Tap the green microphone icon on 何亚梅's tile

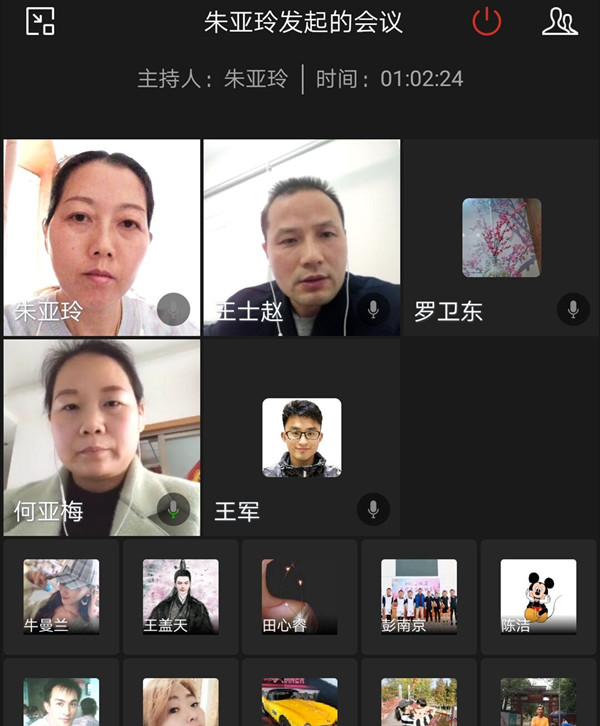(x=173, y=509)
